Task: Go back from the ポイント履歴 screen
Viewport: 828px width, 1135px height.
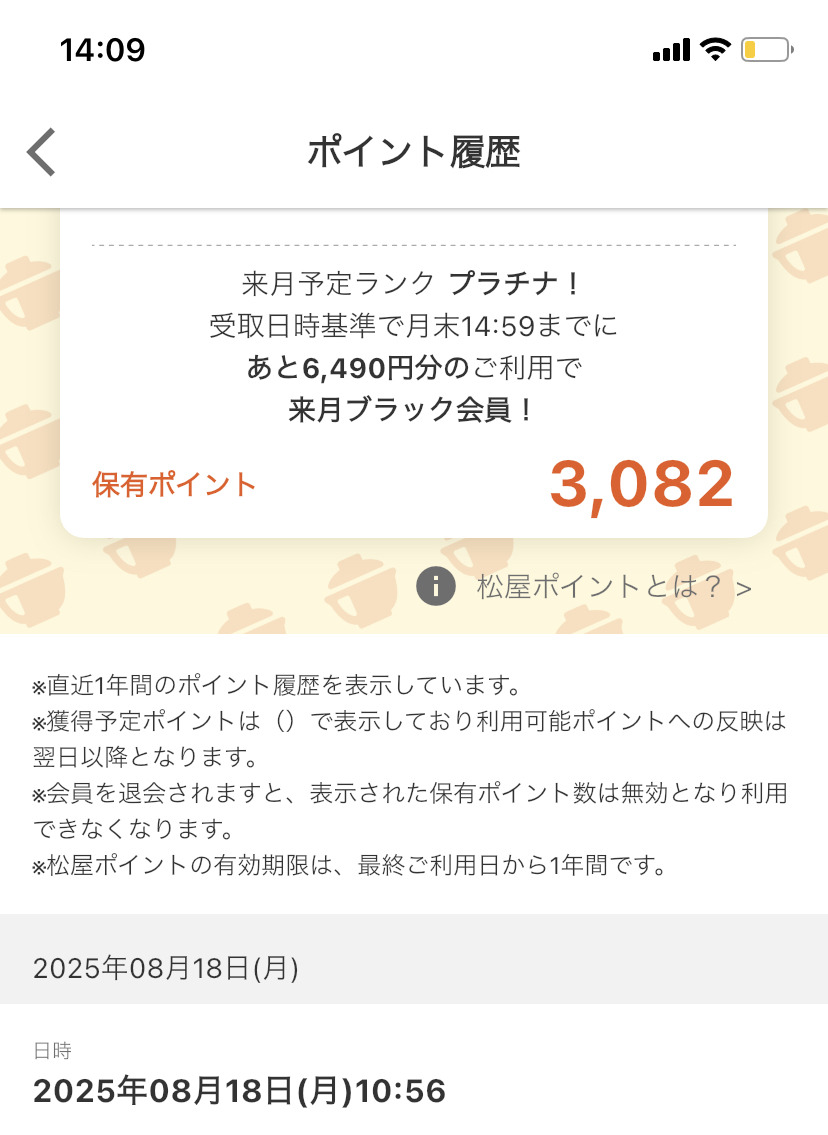Action: click(42, 153)
